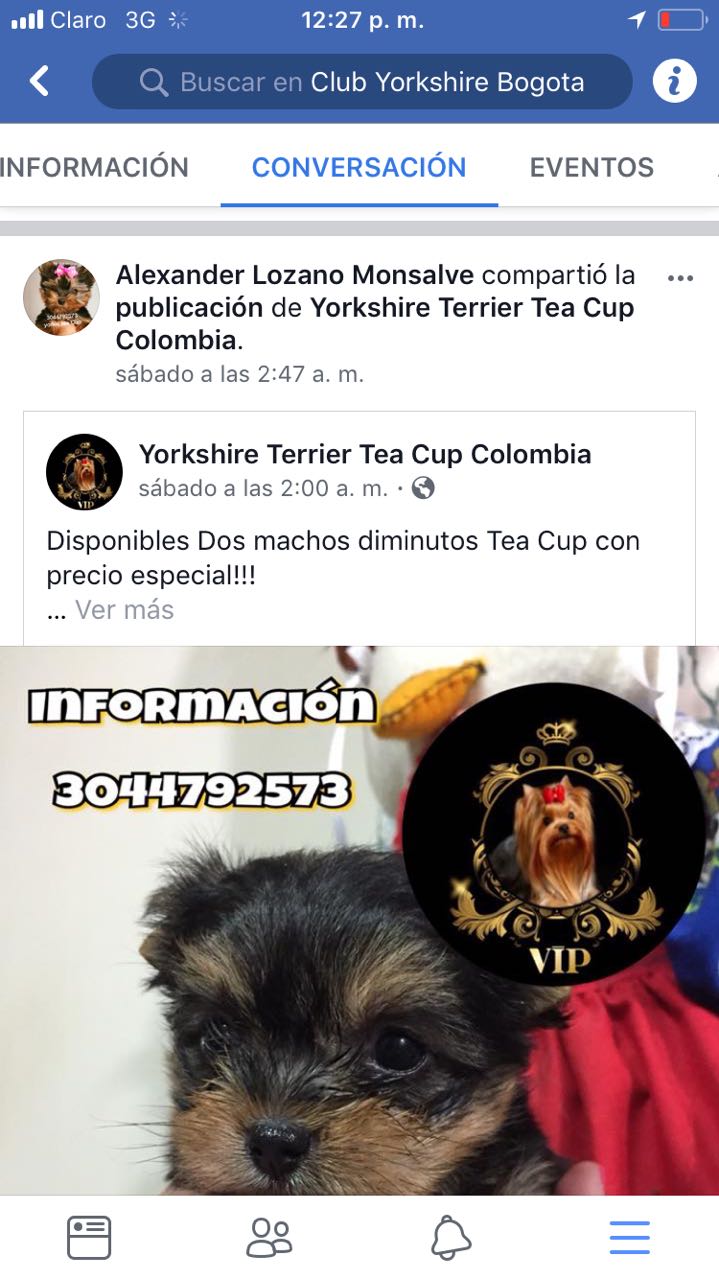719x1280 pixels.
Task: Open the Yorkshire Terrier Tea Cup Colombia page
Action: tap(365, 455)
